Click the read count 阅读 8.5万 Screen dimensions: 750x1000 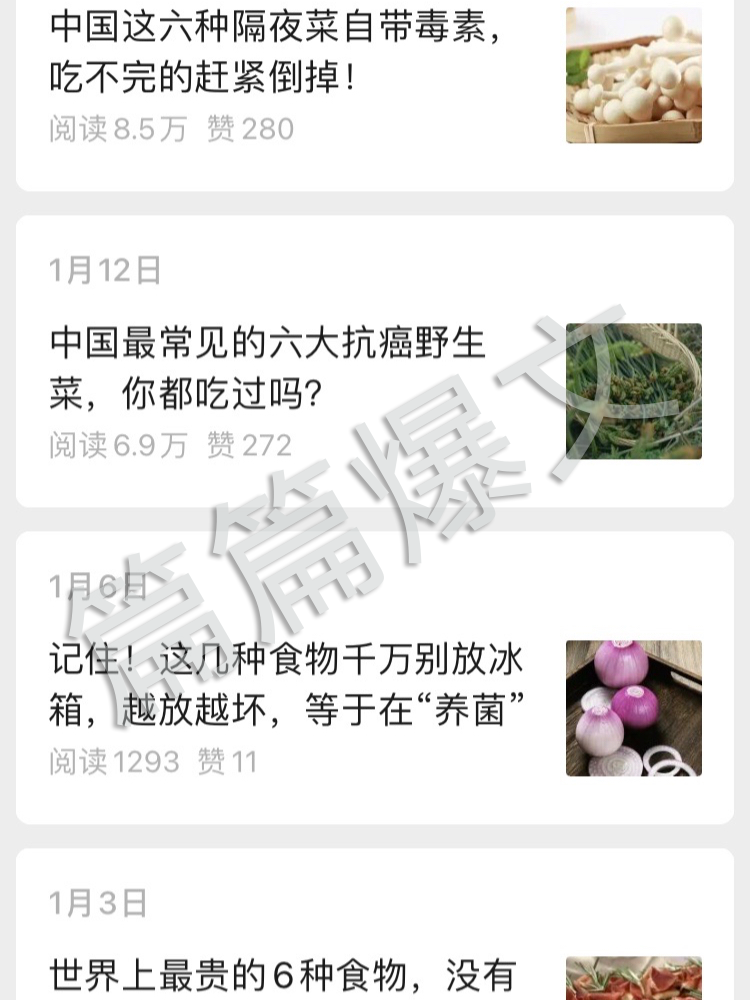[x=115, y=128]
